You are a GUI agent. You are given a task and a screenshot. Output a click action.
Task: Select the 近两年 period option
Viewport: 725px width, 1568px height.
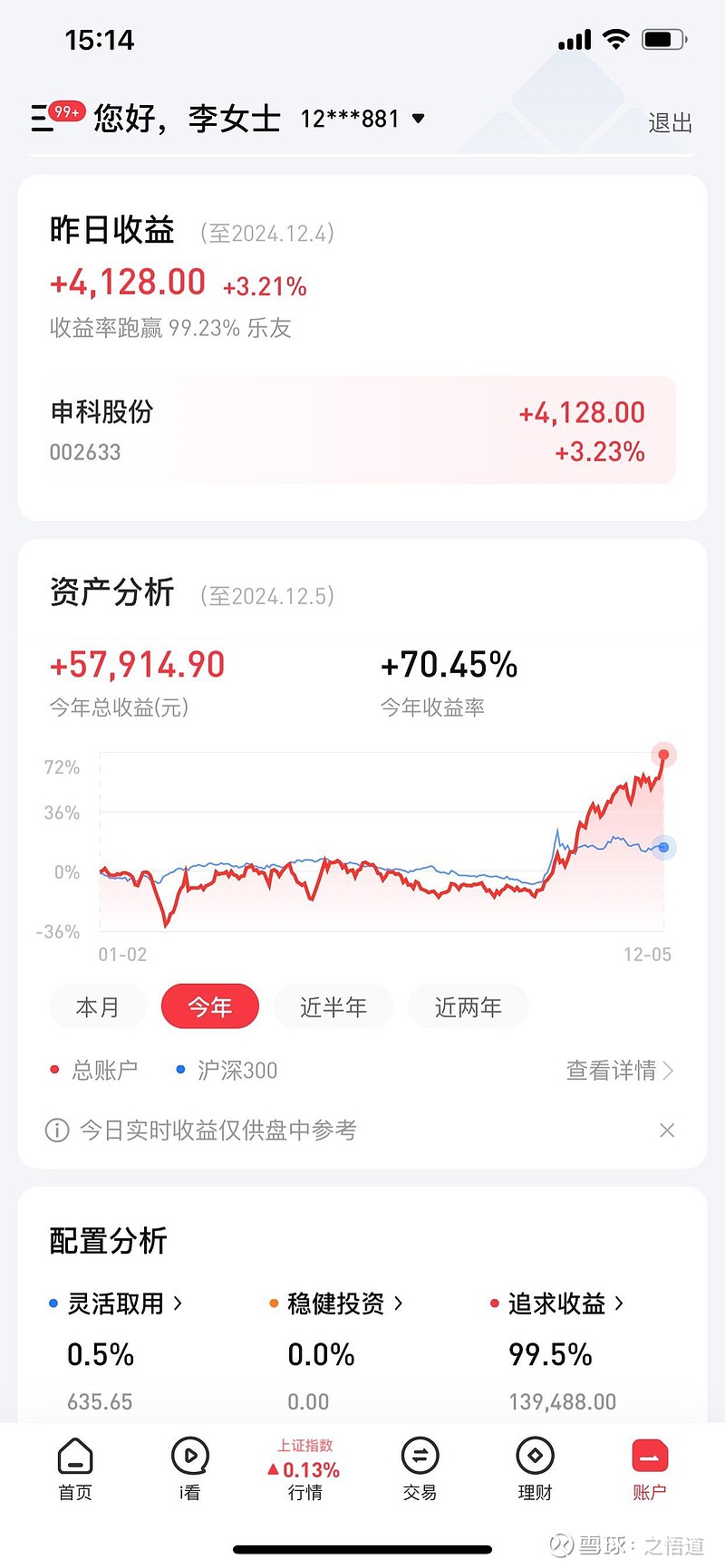pos(468,1006)
